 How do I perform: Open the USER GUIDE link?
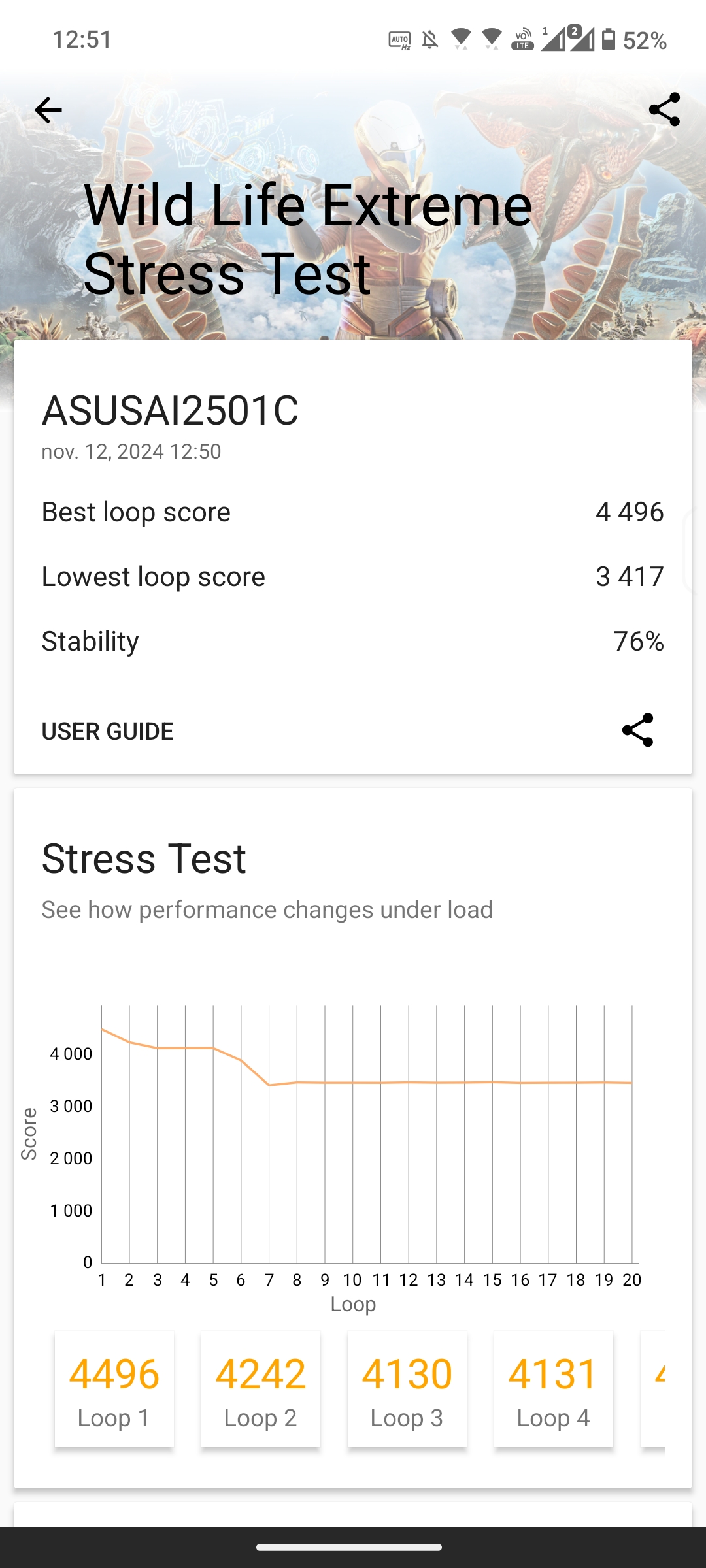click(x=108, y=731)
